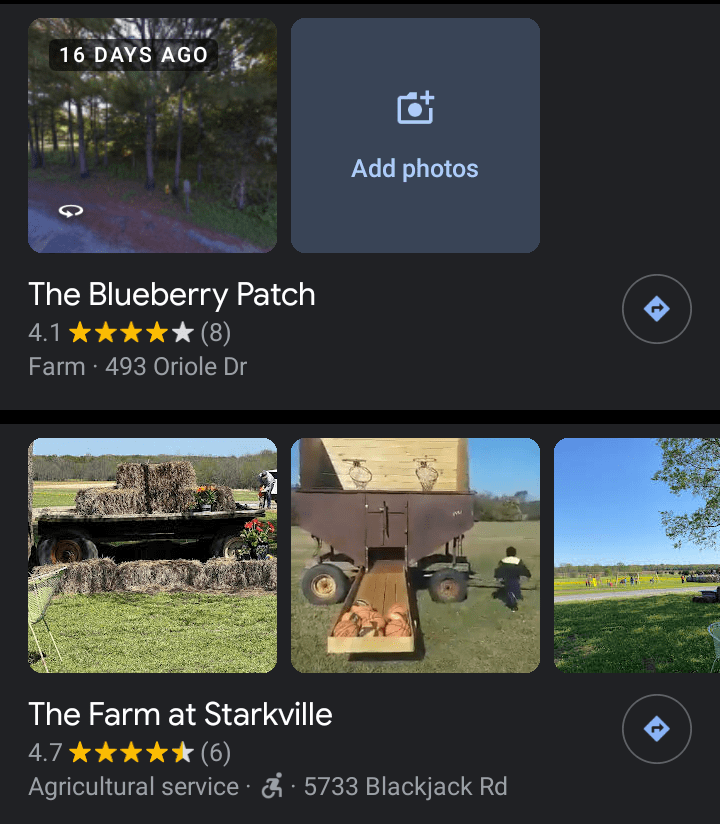Get directions to The Farm at Starkville
The width and height of the screenshot is (720, 824).
[656, 730]
